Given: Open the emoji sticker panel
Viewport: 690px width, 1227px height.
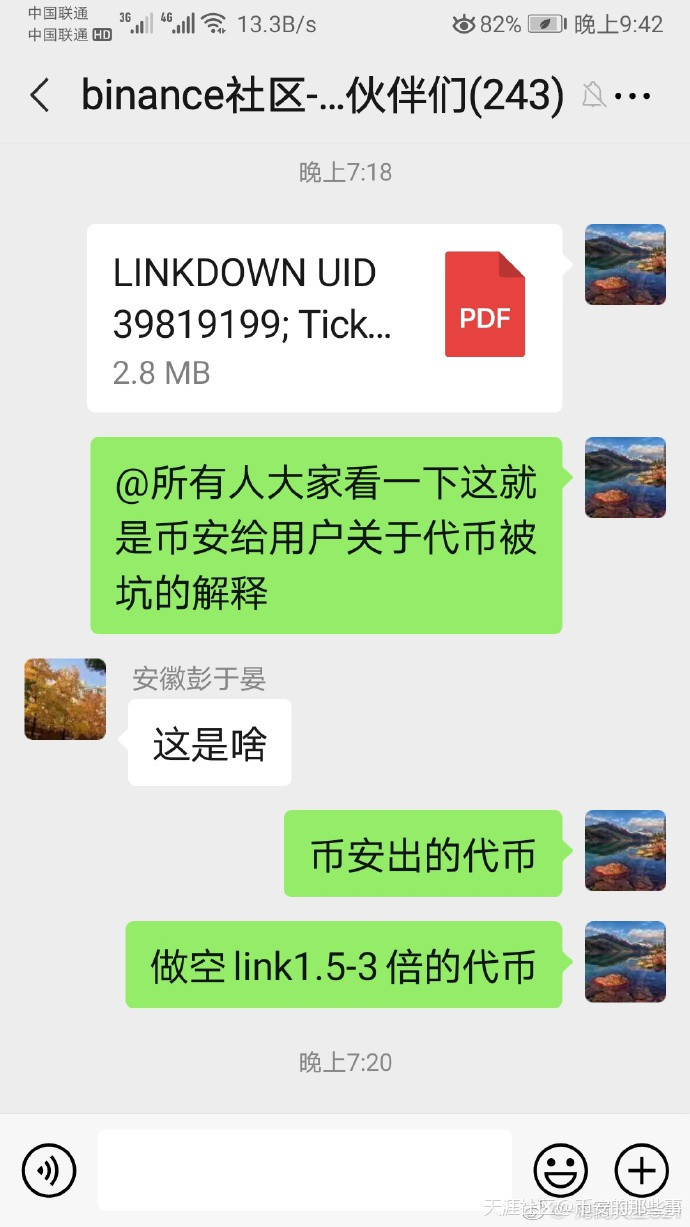Looking at the screenshot, I should pos(560,1170).
